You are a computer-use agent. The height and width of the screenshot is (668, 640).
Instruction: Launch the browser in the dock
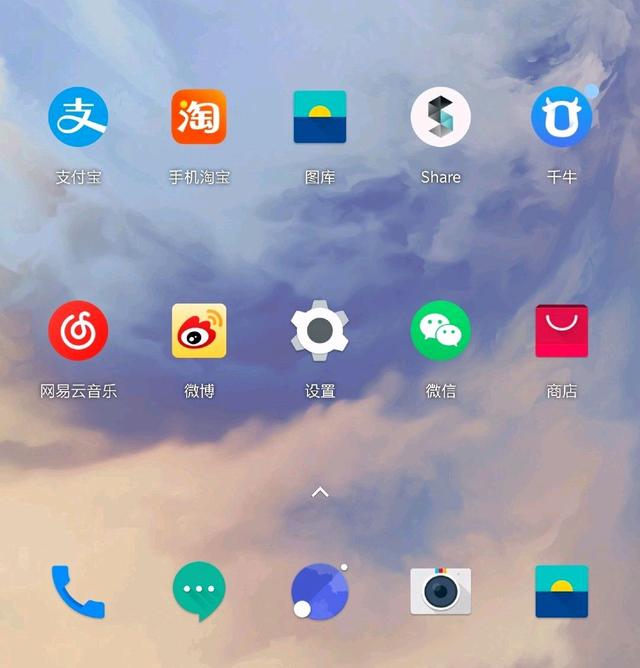[x=320, y=592]
